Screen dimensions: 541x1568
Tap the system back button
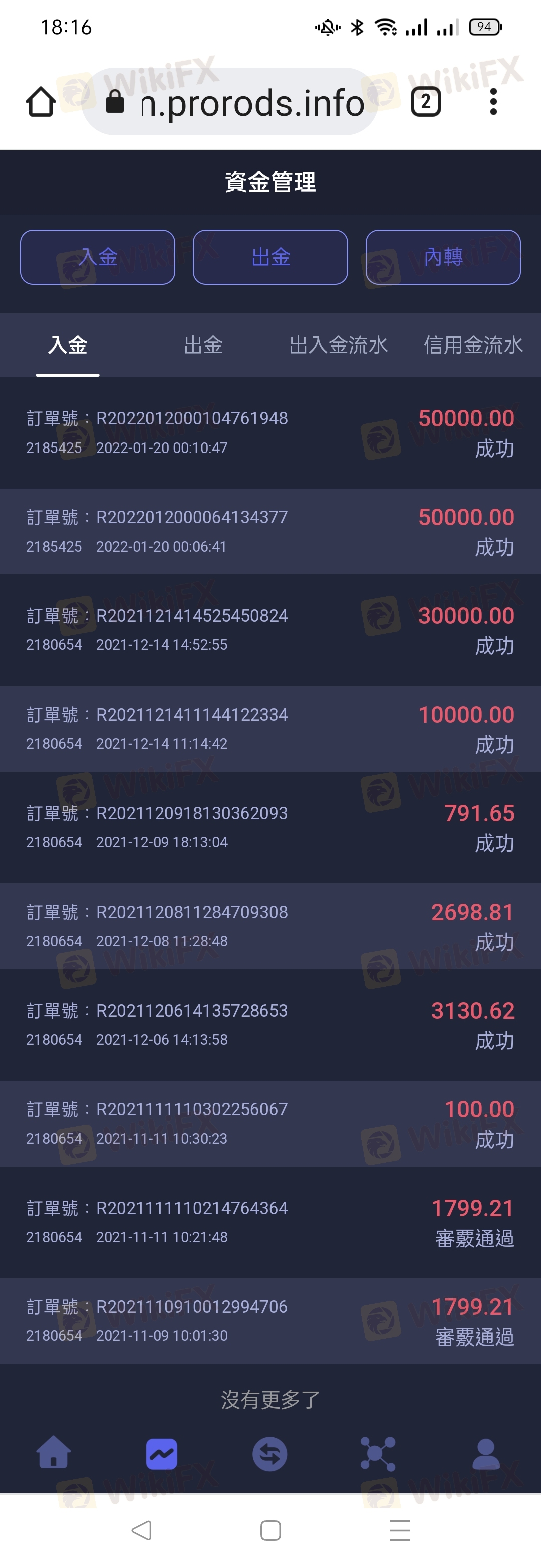pyautogui.click(x=142, y=1530)
